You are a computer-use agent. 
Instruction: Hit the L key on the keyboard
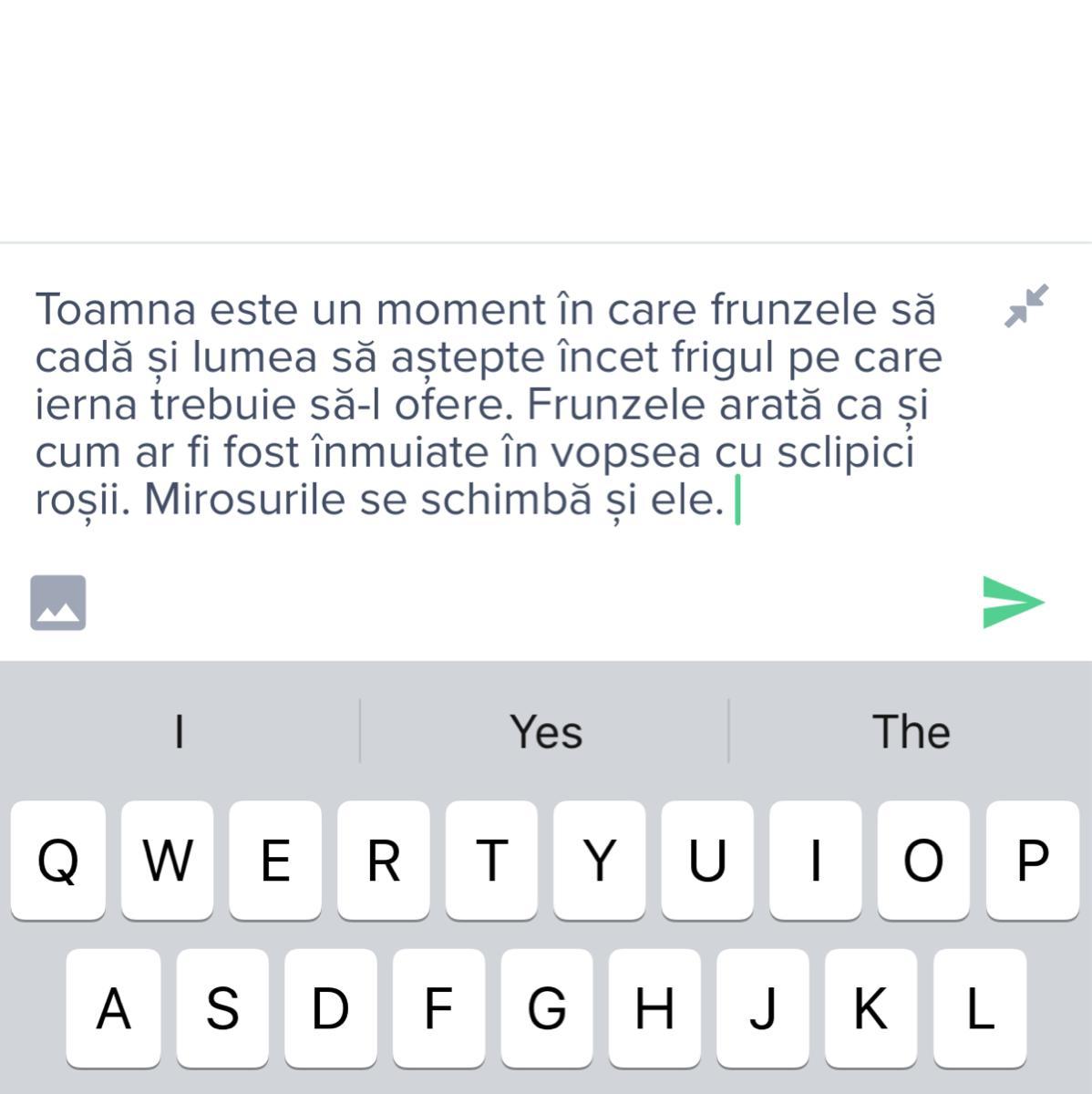tap(980, 1008)
